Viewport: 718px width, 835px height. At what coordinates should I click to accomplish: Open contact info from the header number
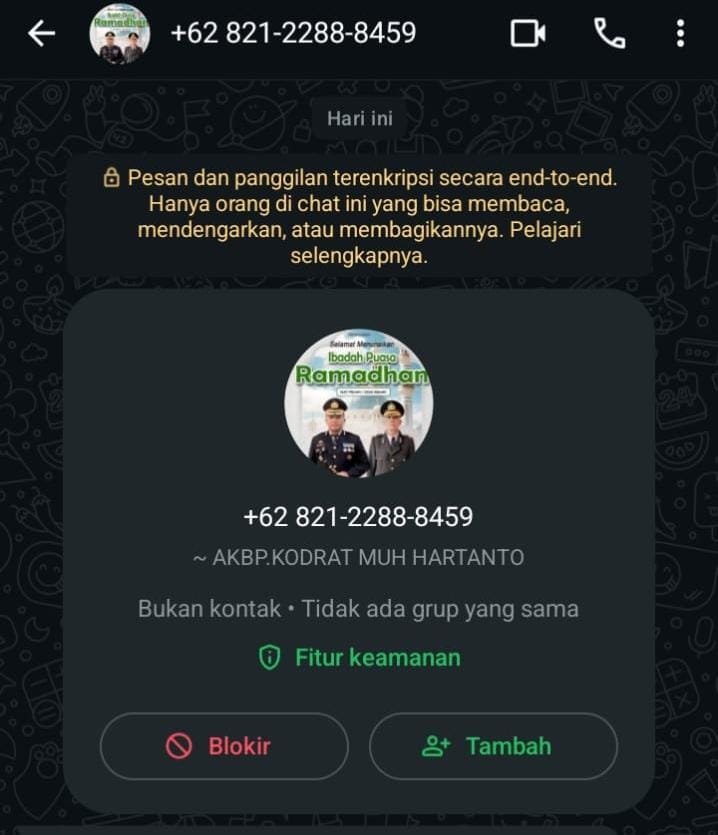(x=293, y=34)
